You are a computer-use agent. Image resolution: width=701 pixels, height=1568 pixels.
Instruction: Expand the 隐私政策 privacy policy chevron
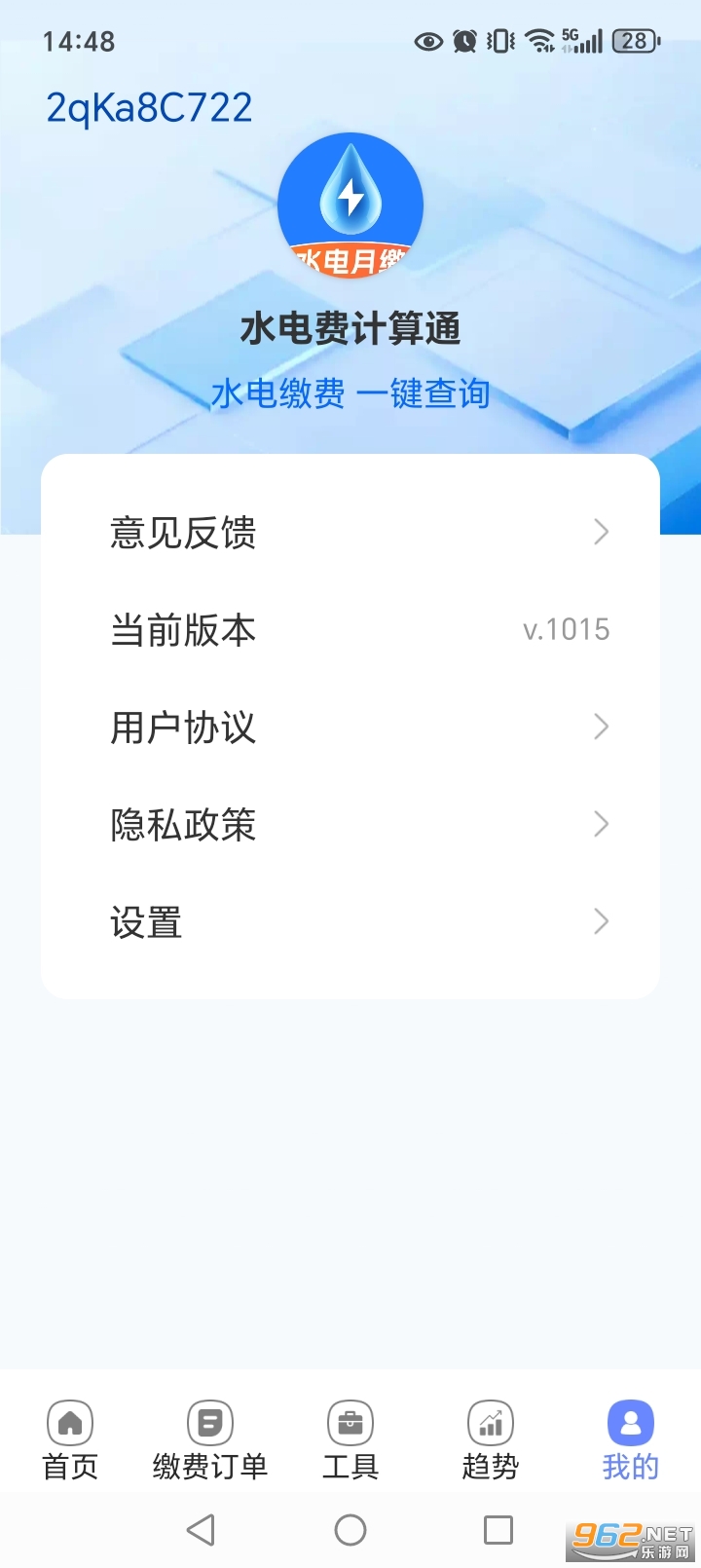tap(601, 824)
